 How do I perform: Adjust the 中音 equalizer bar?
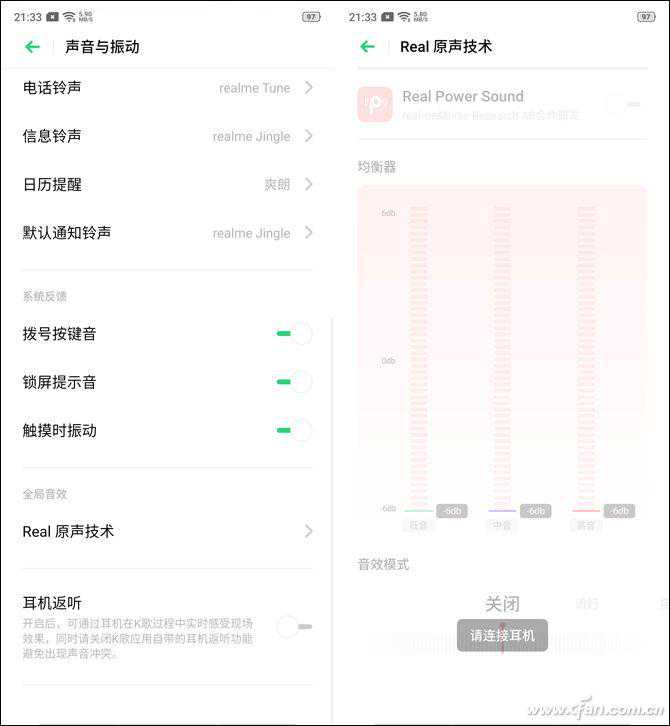click(x=502, y=360)
